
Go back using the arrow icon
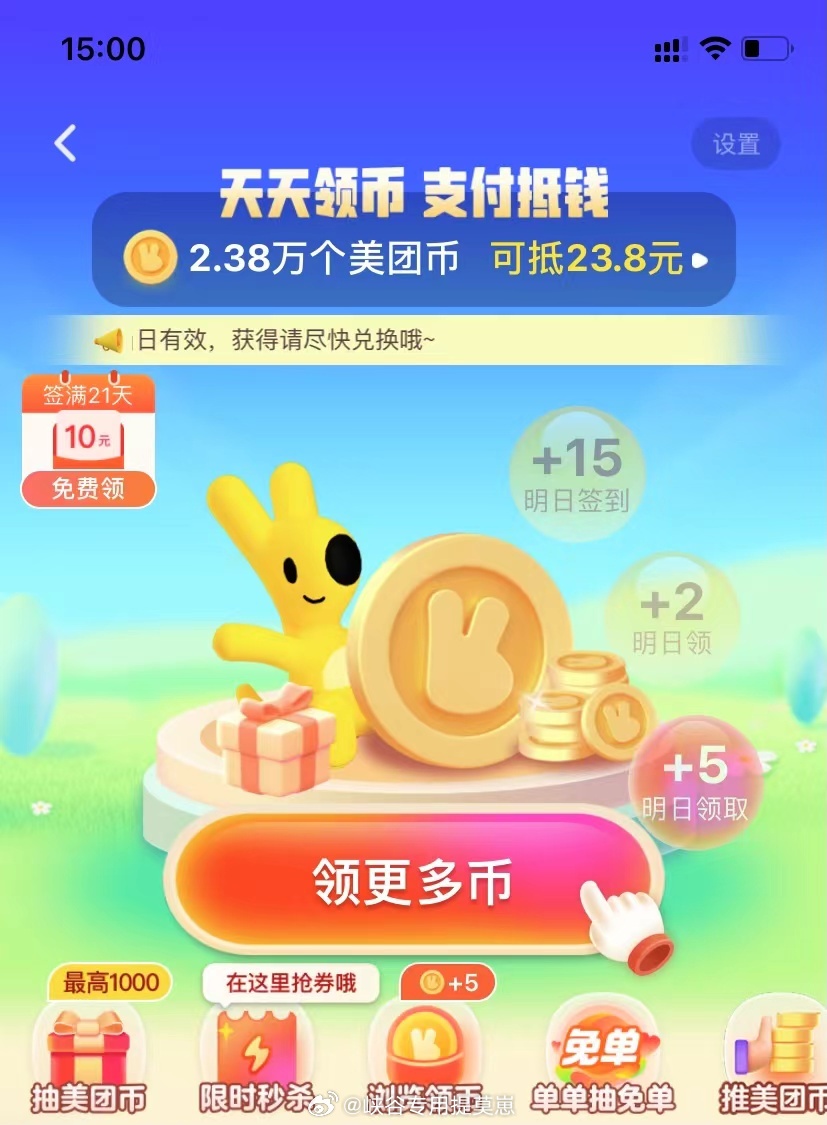click(65, 144)
